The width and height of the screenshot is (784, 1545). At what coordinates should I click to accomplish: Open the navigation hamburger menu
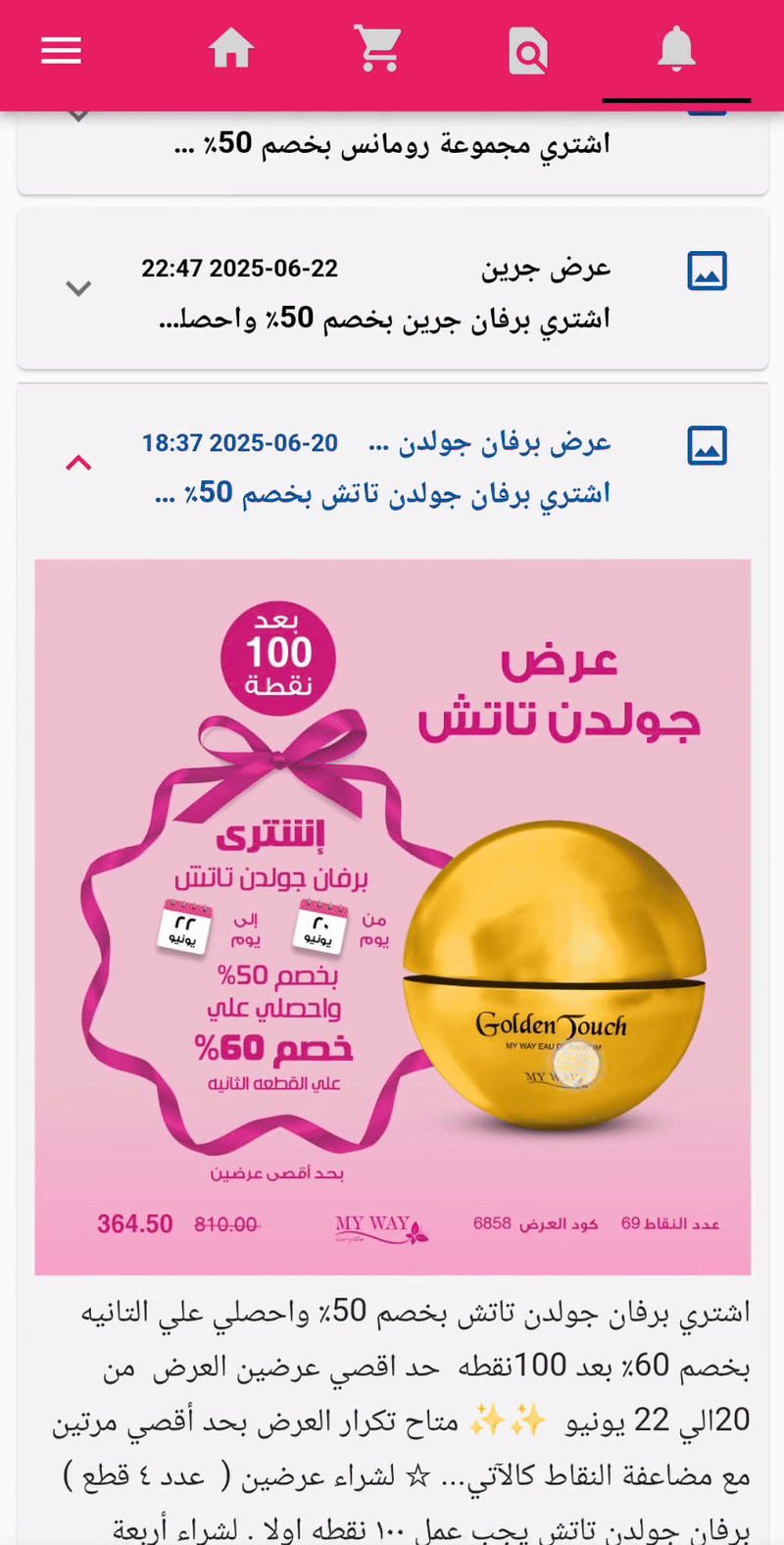click(x=61, y=50)
